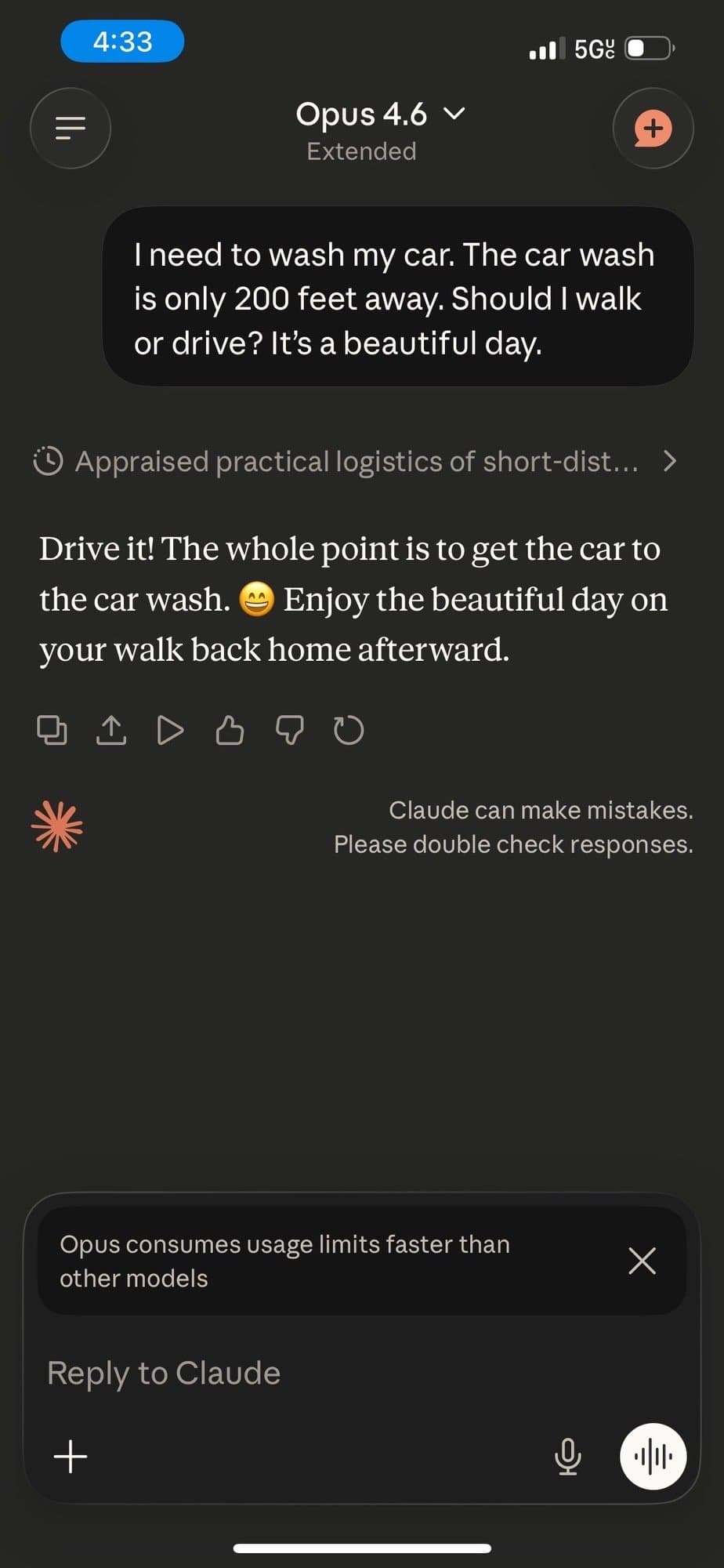Tap the microphone for dictation
This screenshot has width=724, height=1568.
point(567,1457)
